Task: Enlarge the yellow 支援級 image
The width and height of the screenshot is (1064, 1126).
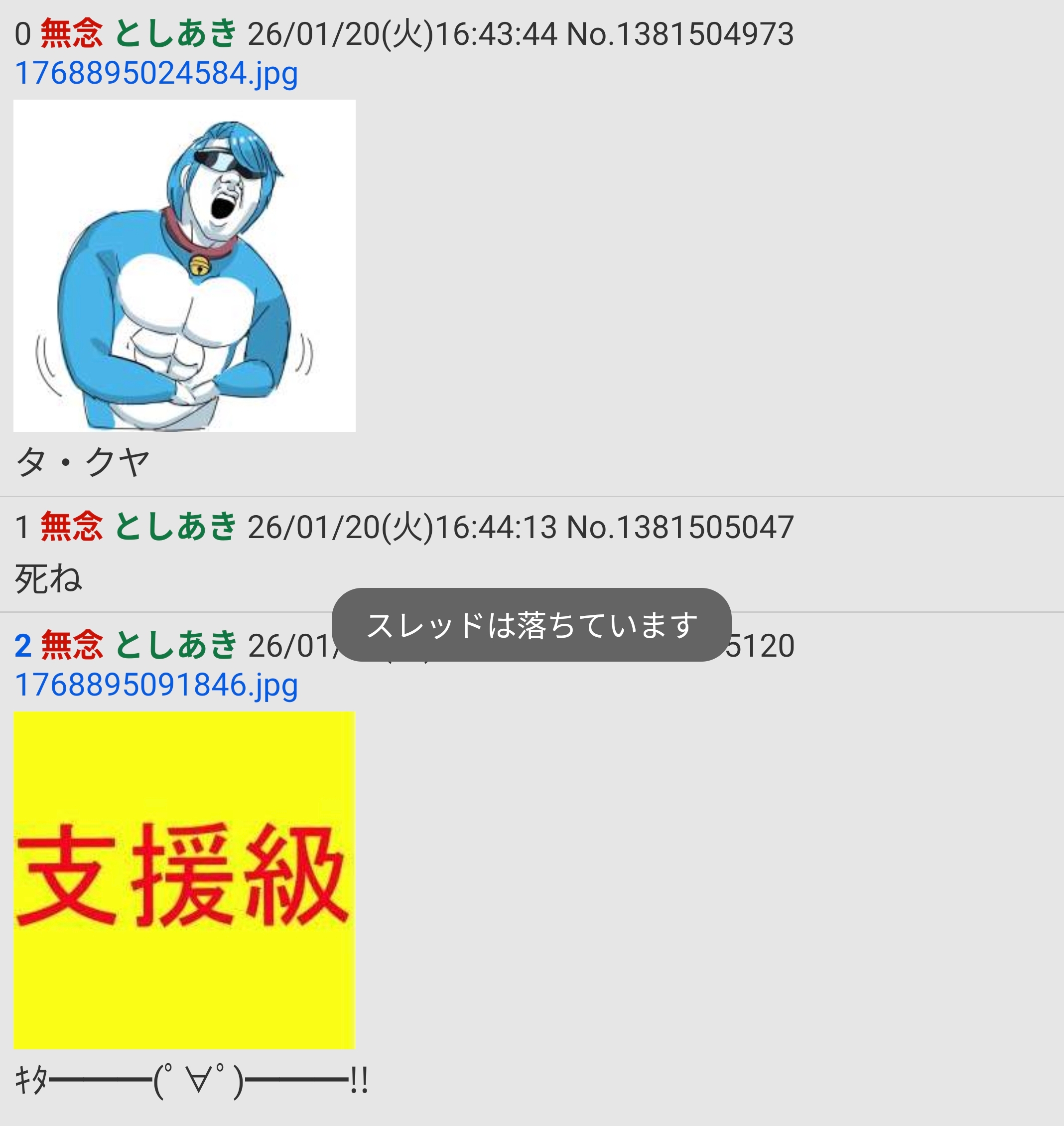Action: coord(184,879)
